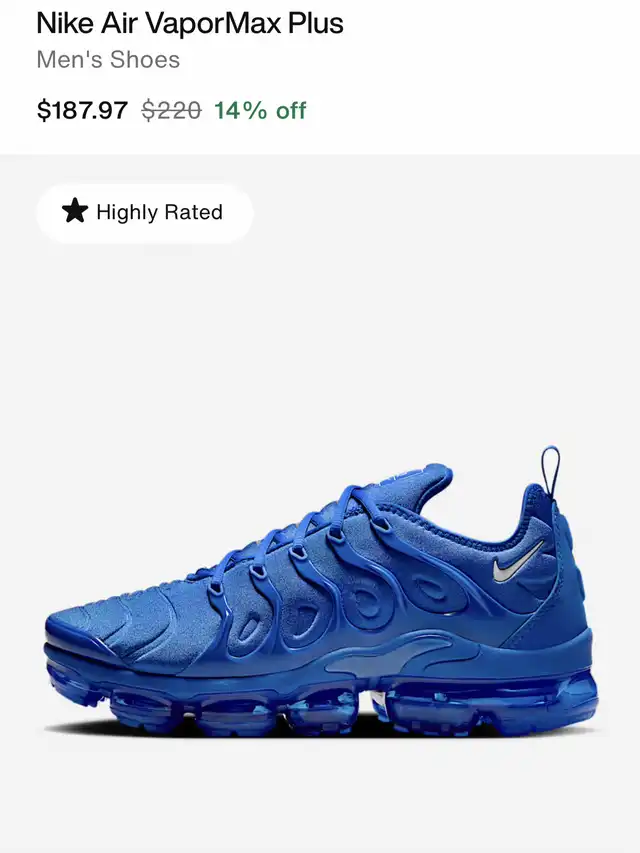The height and width of the screenshot is (853, 640).
Task: Open the VaporMax Plus shoe image
Action: tap(320, 600)
